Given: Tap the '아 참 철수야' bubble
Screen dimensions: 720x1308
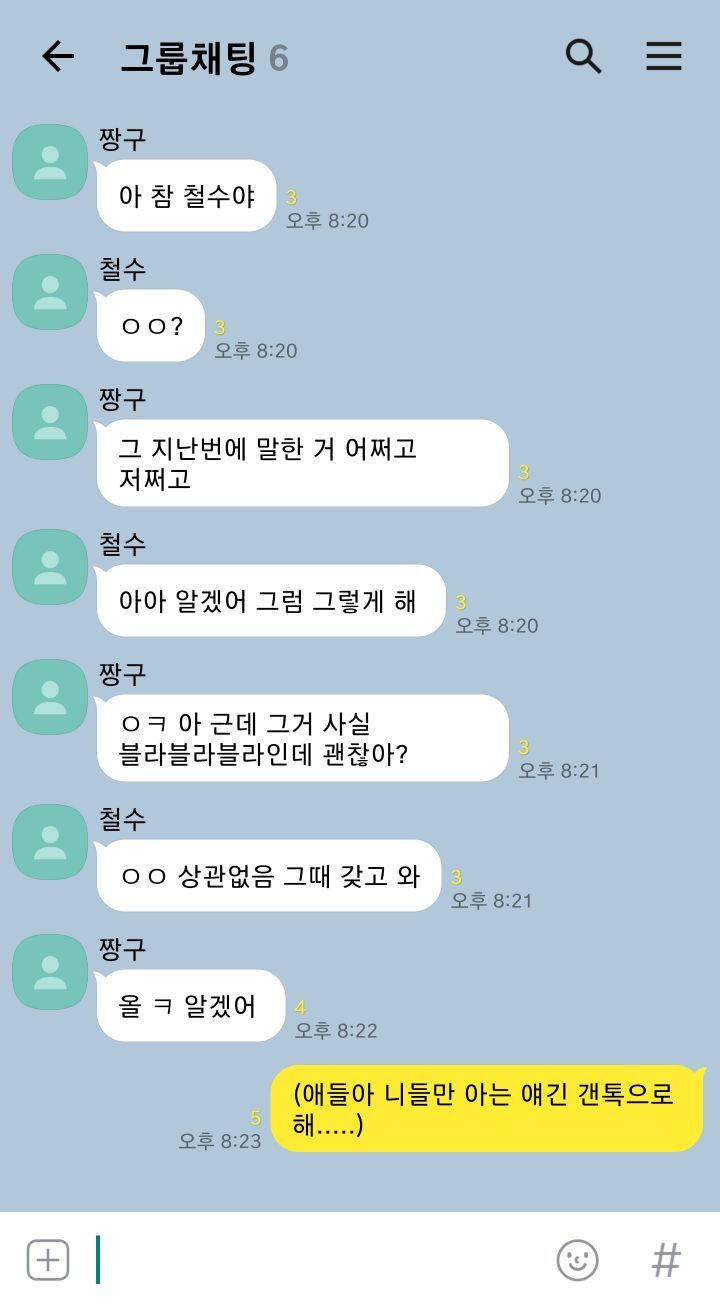Looking at the screenshot, I should (x=186, y=196).
